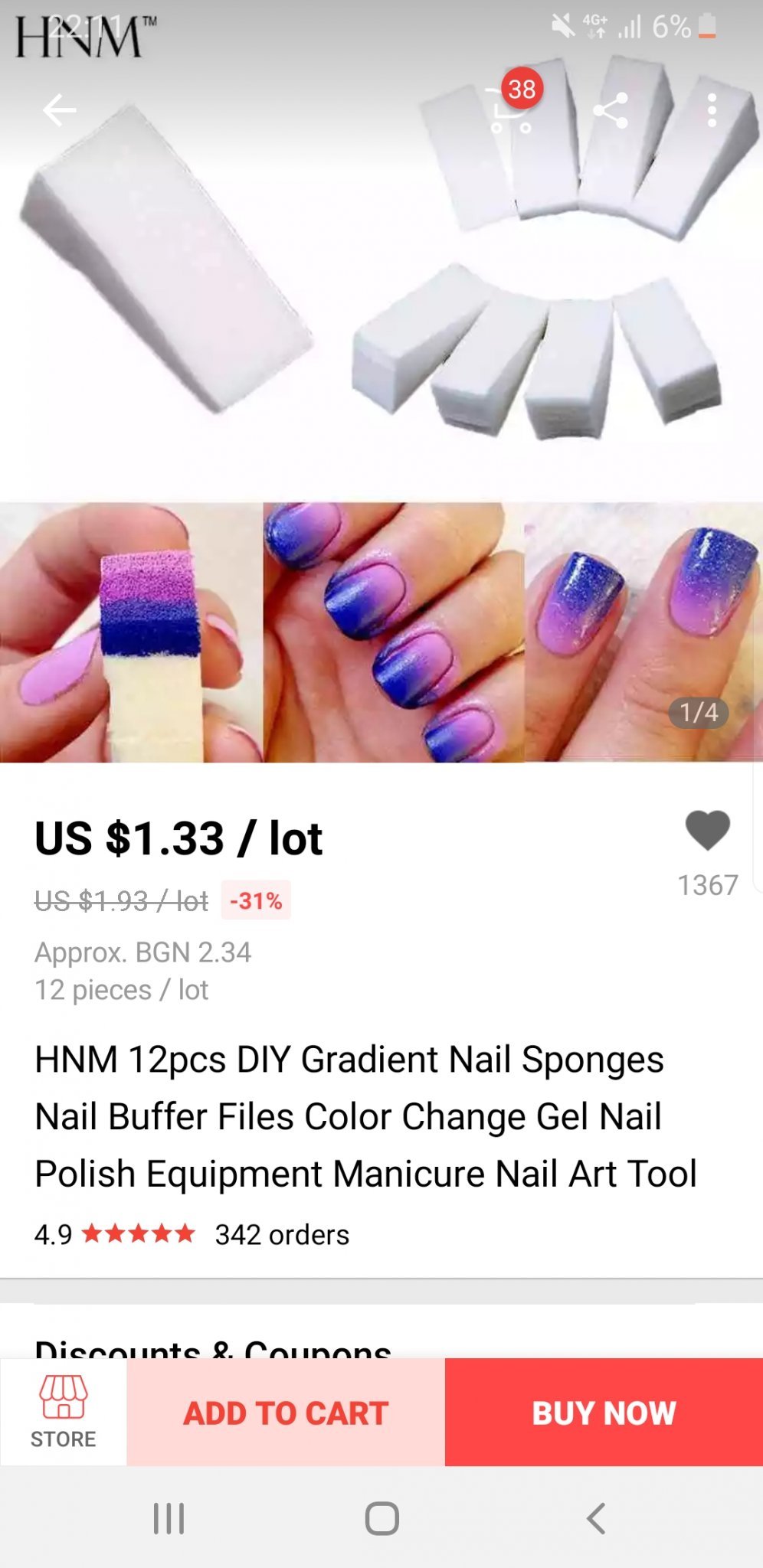The image size is (763, 1568).
Task: Go back using the top arrow
Action: point(59,110)
